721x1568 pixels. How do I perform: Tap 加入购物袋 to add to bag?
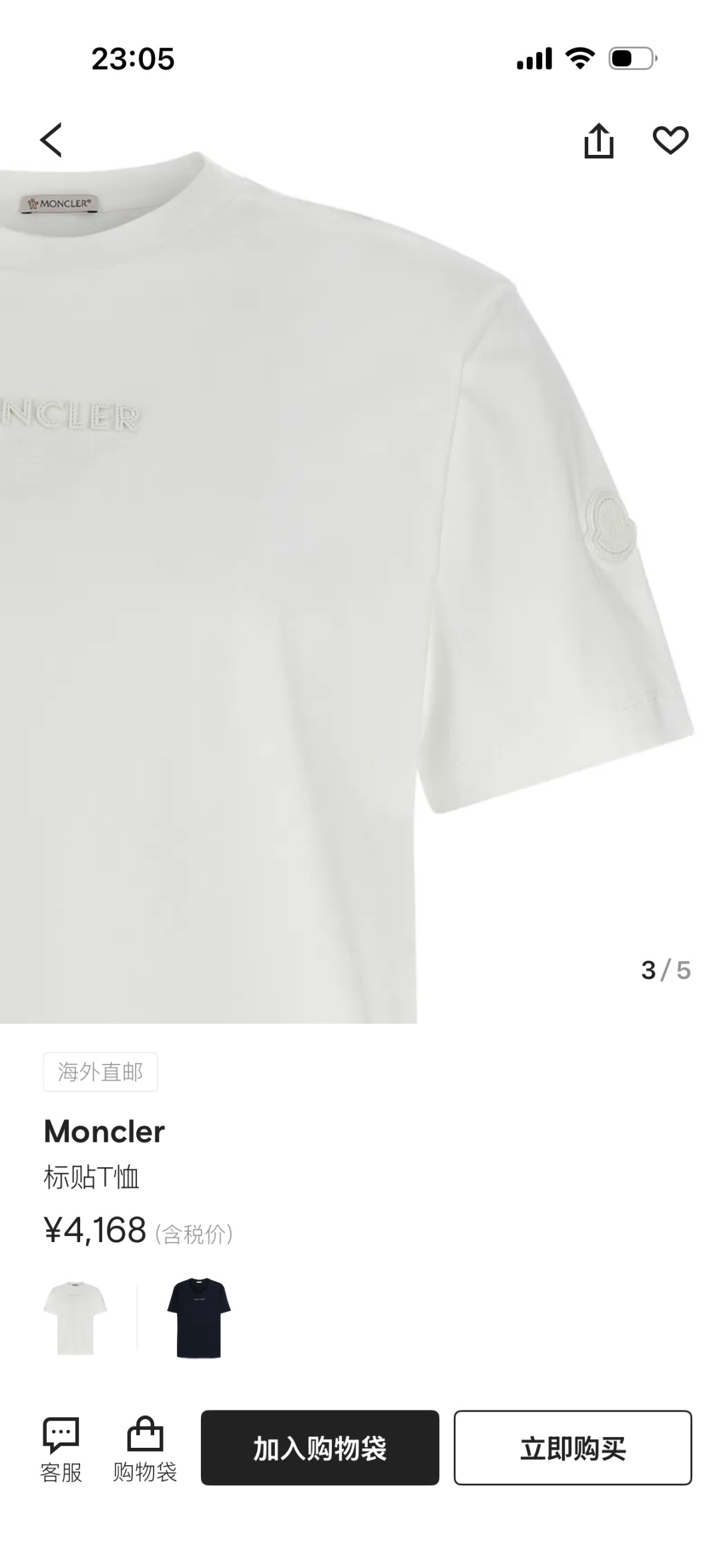tap(320, 1448)
